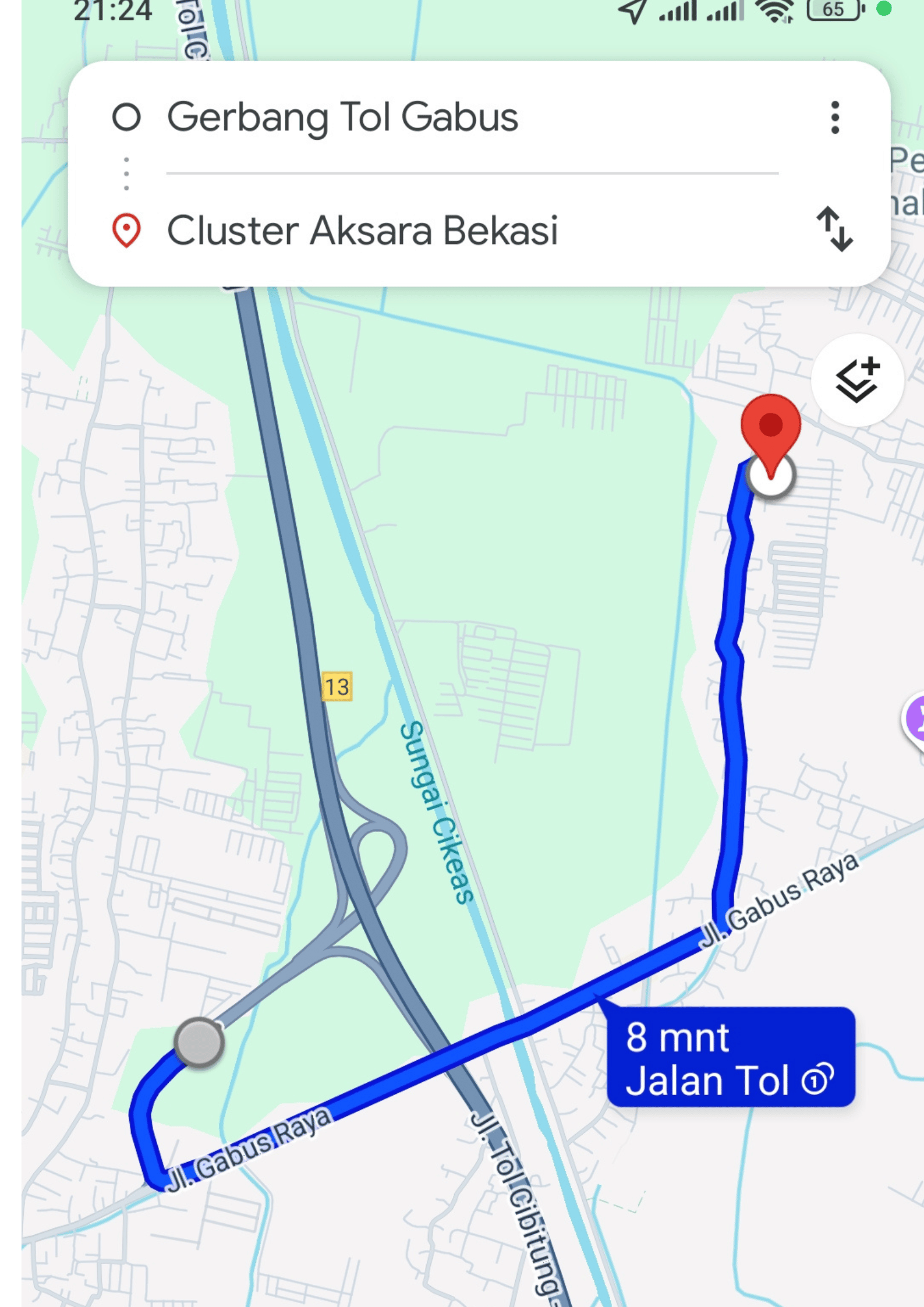Swap the origin and destination
The height and width of the screenshot is (1307, 924).
[835, 229]
